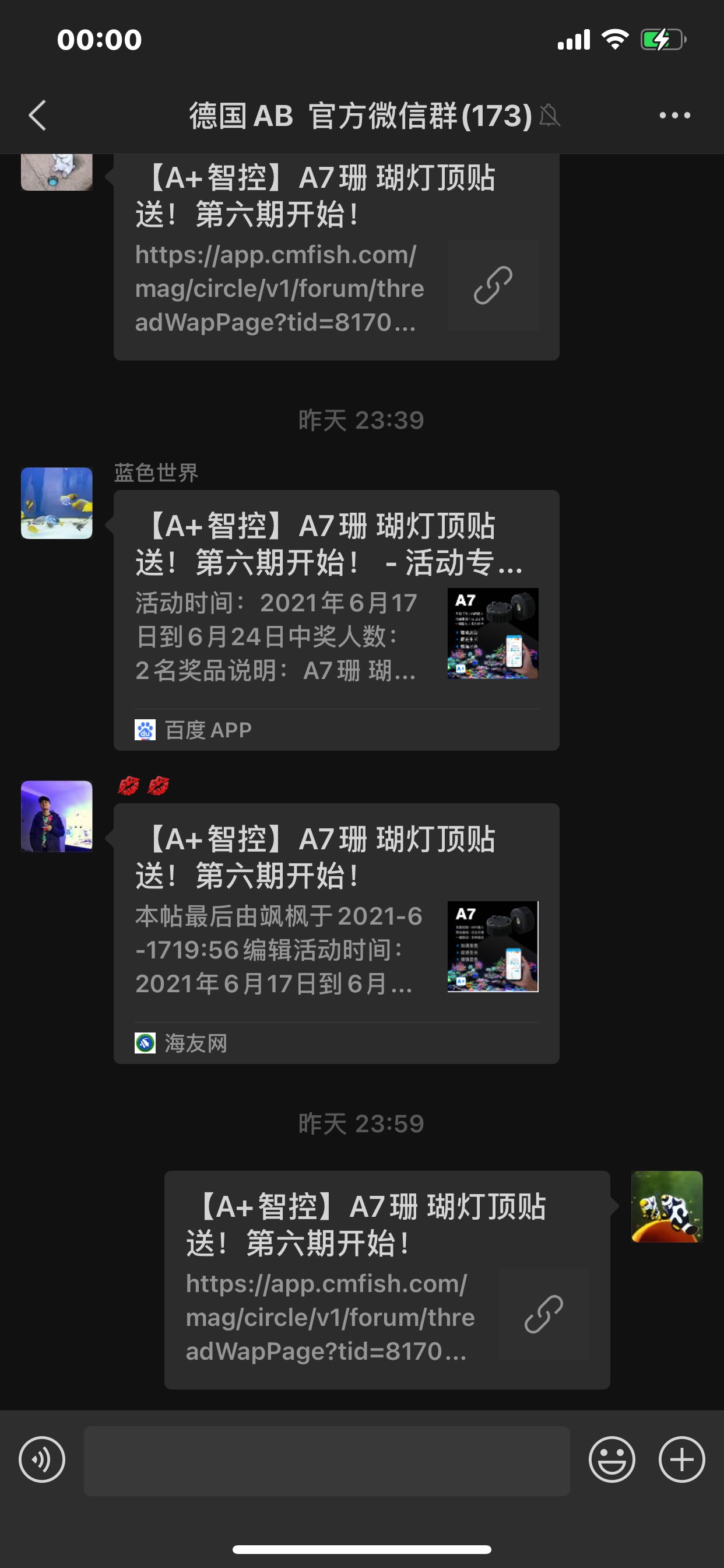
Task: View 蓝色世界's profile avatar
Action: (57, 503)
